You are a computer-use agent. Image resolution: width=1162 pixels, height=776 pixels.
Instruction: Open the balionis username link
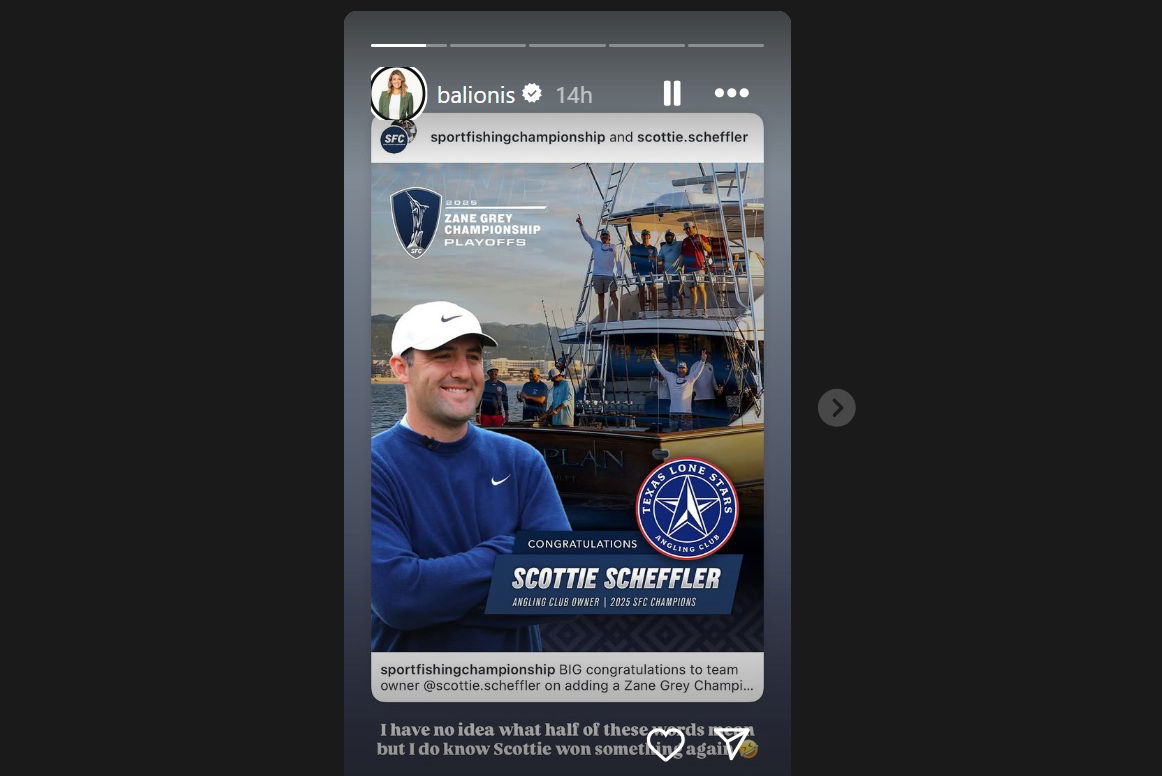[476, 95]
